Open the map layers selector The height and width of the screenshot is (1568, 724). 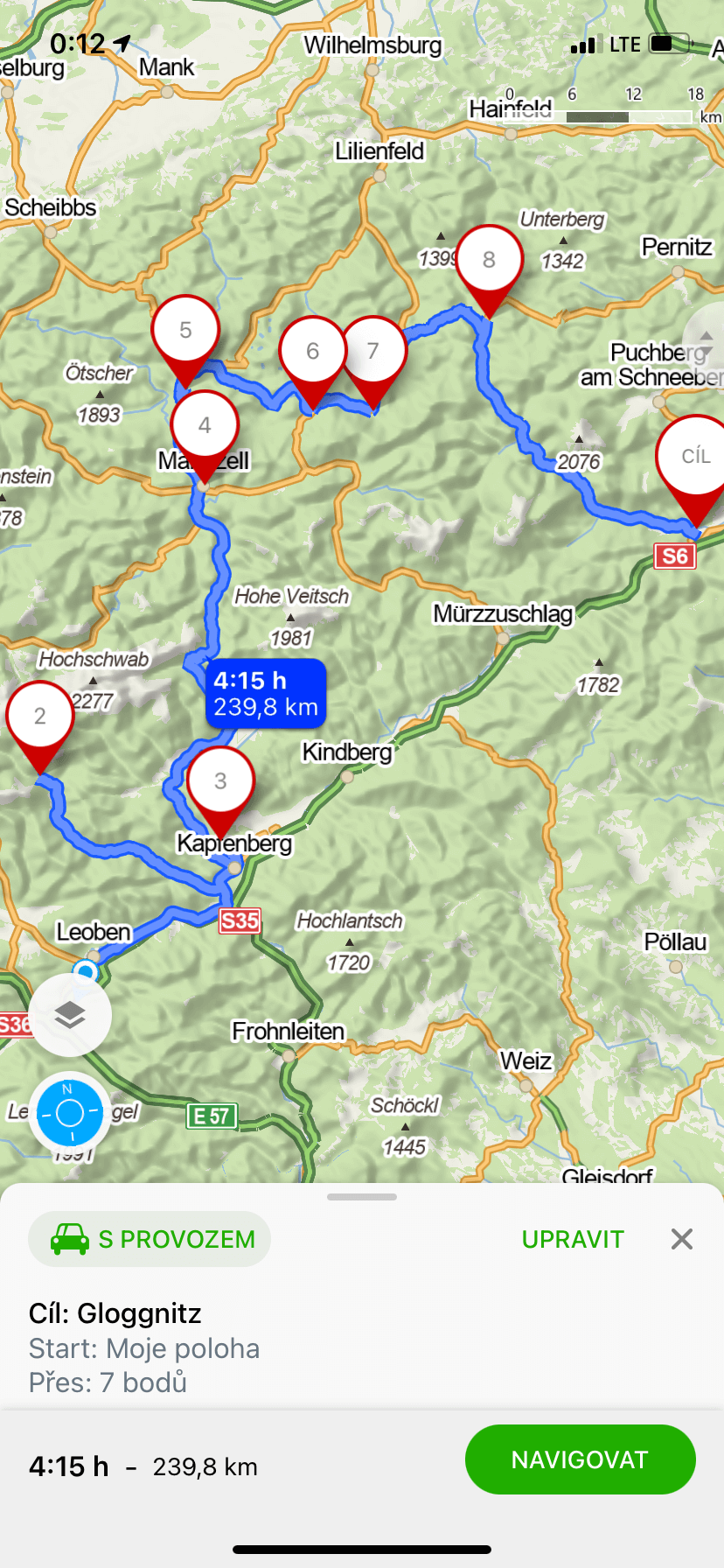70,1015
